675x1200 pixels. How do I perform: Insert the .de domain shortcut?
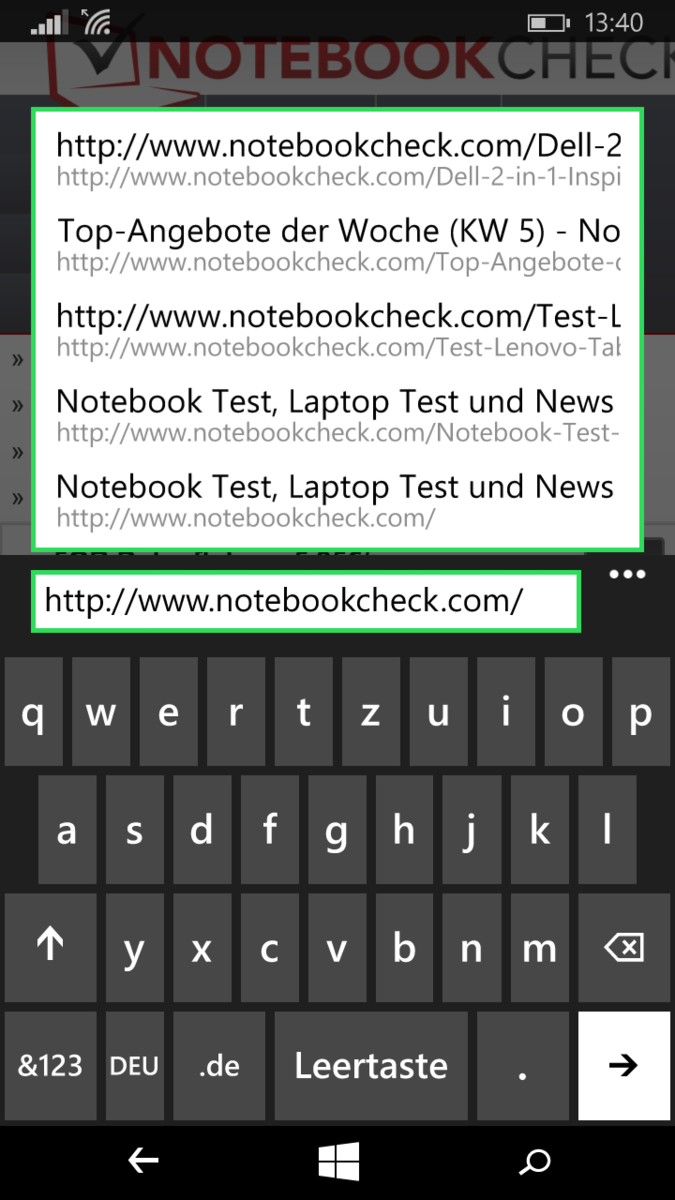[x=219, y=1066]
